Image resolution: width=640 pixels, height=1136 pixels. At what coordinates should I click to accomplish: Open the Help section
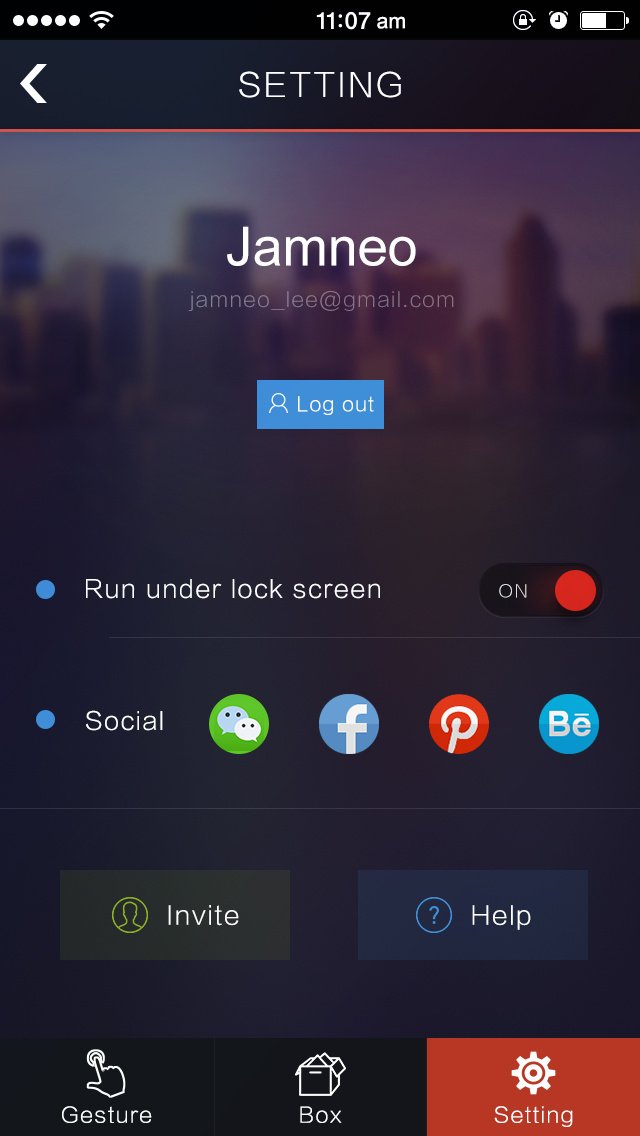click(473, 915)
